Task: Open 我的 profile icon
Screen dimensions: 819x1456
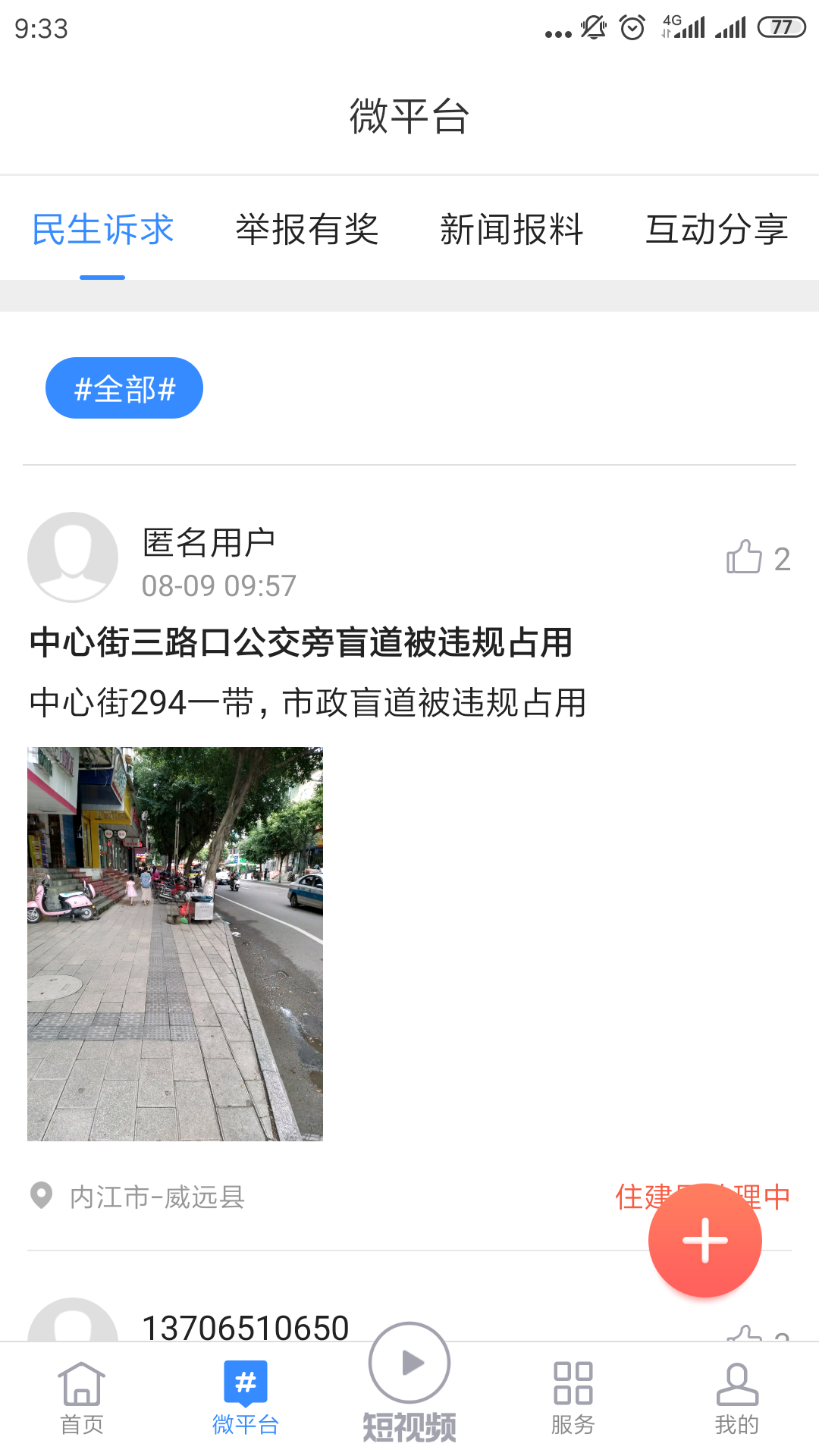Action: coord(736,1382)
